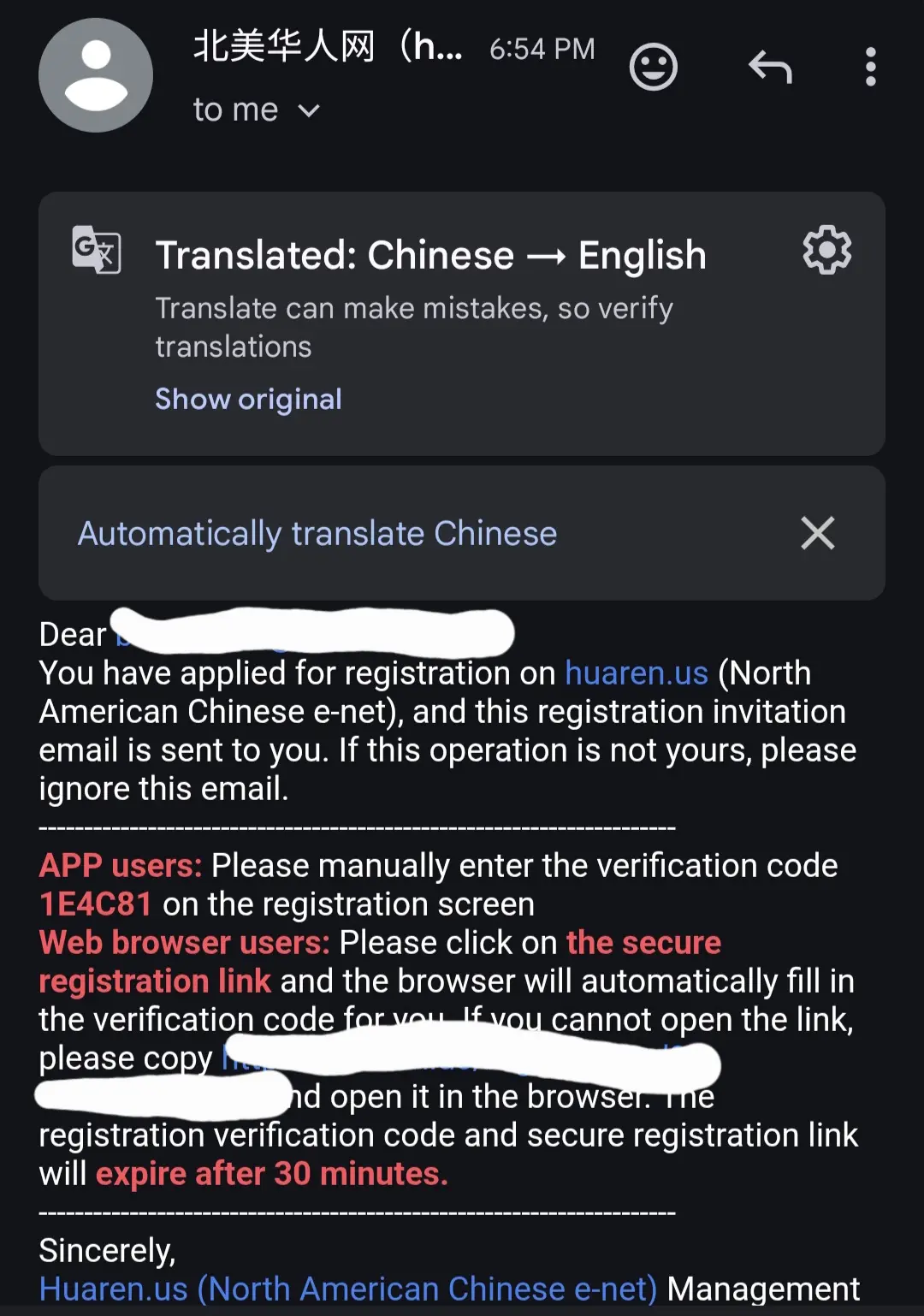
Task: Dismiss the automatic translate banner
Action: (817, 533)
